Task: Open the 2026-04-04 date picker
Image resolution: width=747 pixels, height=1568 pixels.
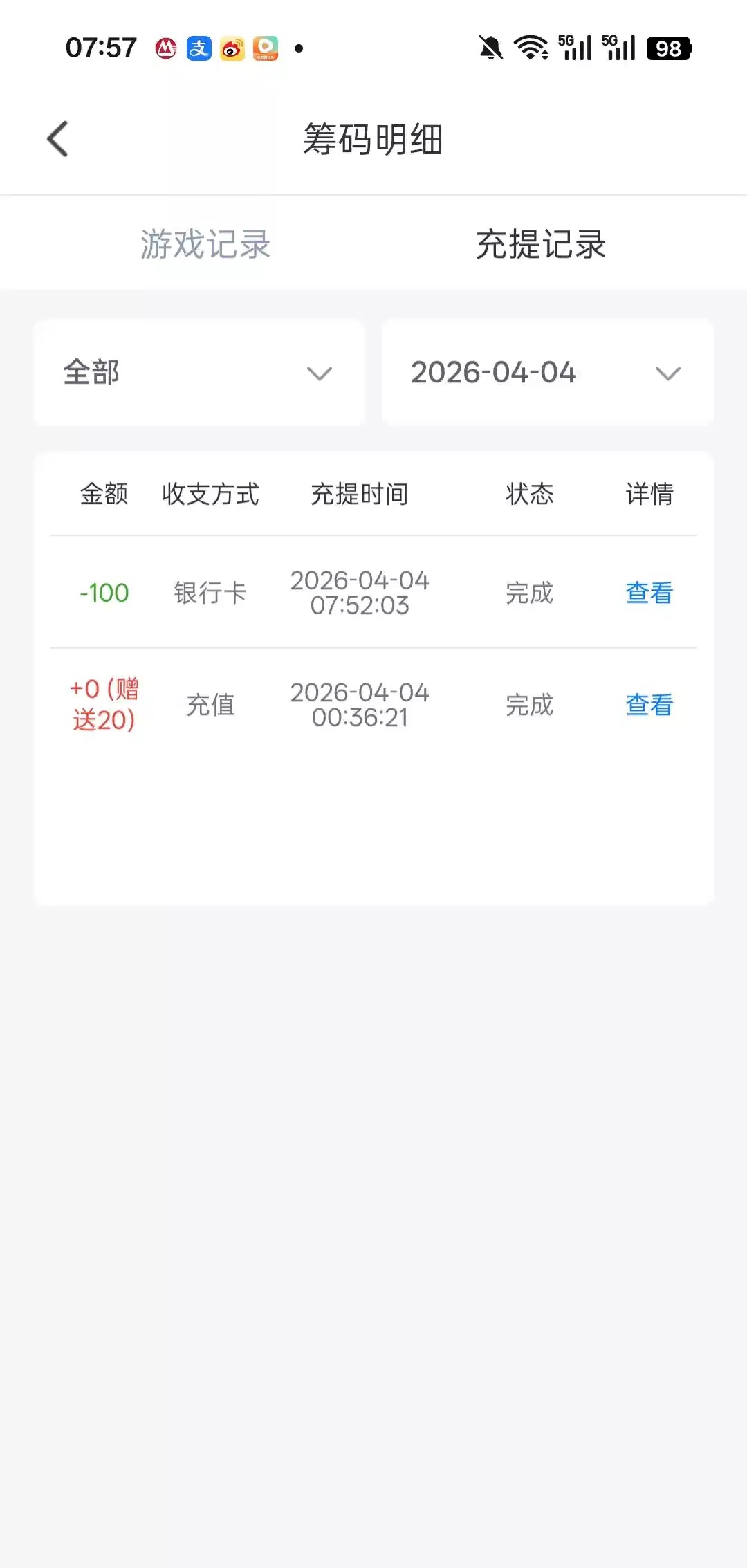Action: tap(547, 373)
